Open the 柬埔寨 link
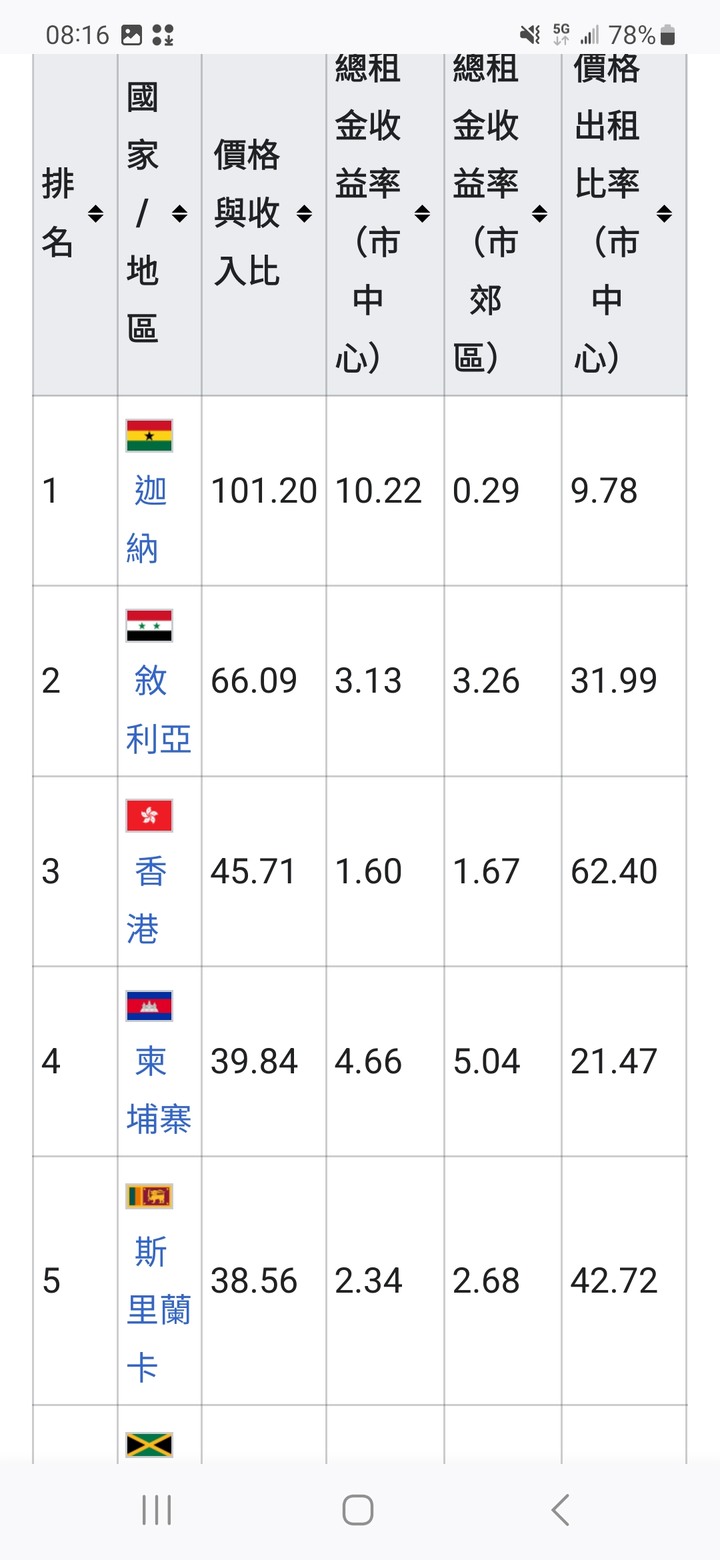Viewport: 720px width, 1560px height. coord(158,1090)
